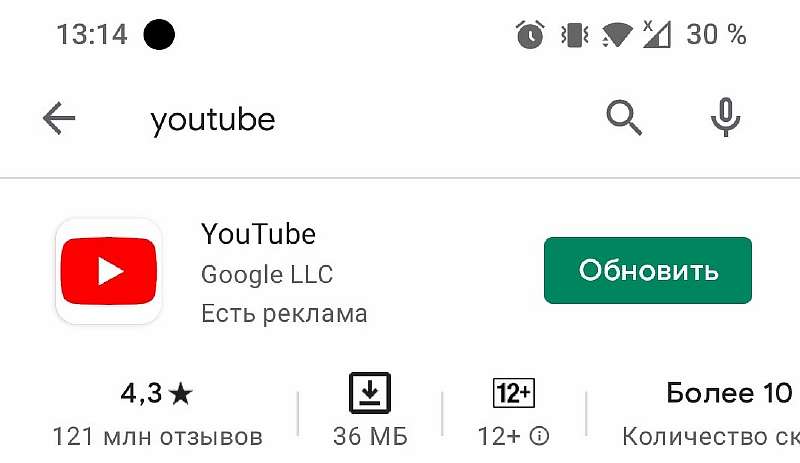Viewport: 800px width, 463px height.
Task: Go back from the search results
Action: (x=59, y=120)
